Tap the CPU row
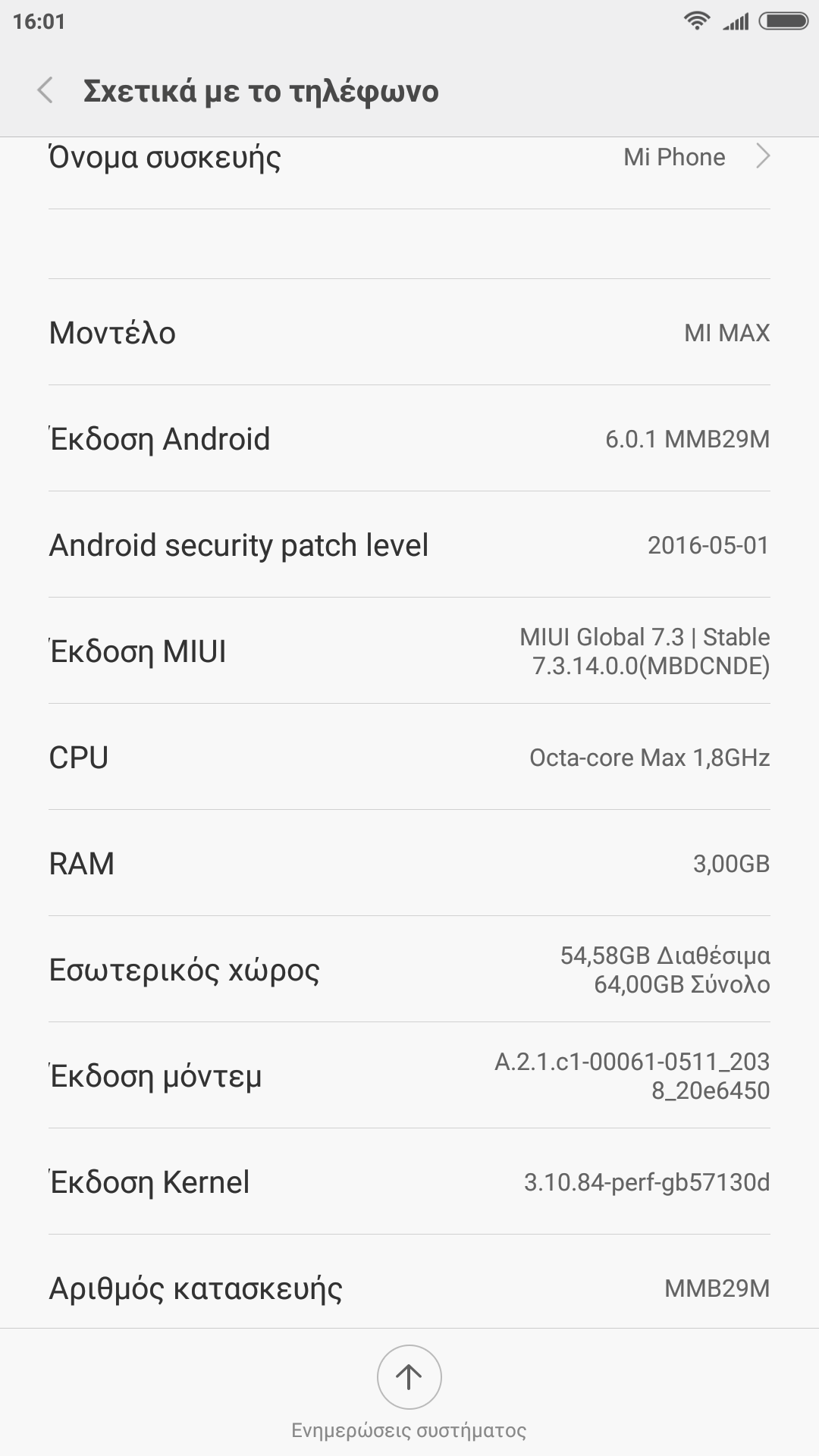This screenshot has width=819, height=1456. [x=409, y=757]
